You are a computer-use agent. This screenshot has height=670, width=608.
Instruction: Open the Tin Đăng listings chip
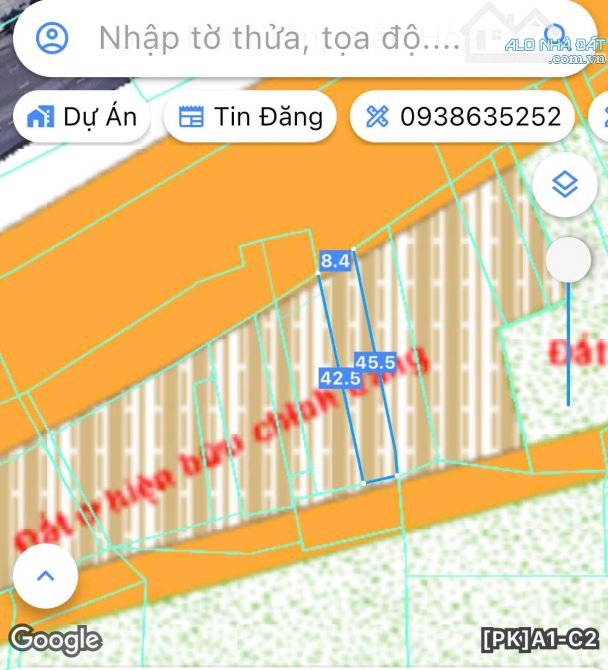[250, 117]
